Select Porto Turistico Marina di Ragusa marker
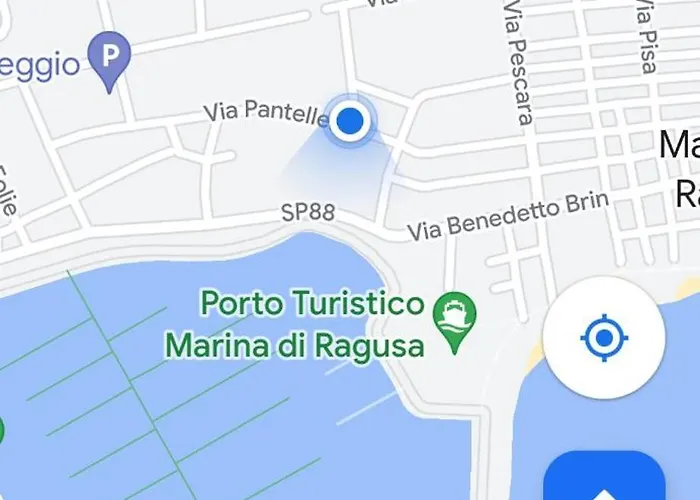Screen dimensions: 700x500 (454, 320)
